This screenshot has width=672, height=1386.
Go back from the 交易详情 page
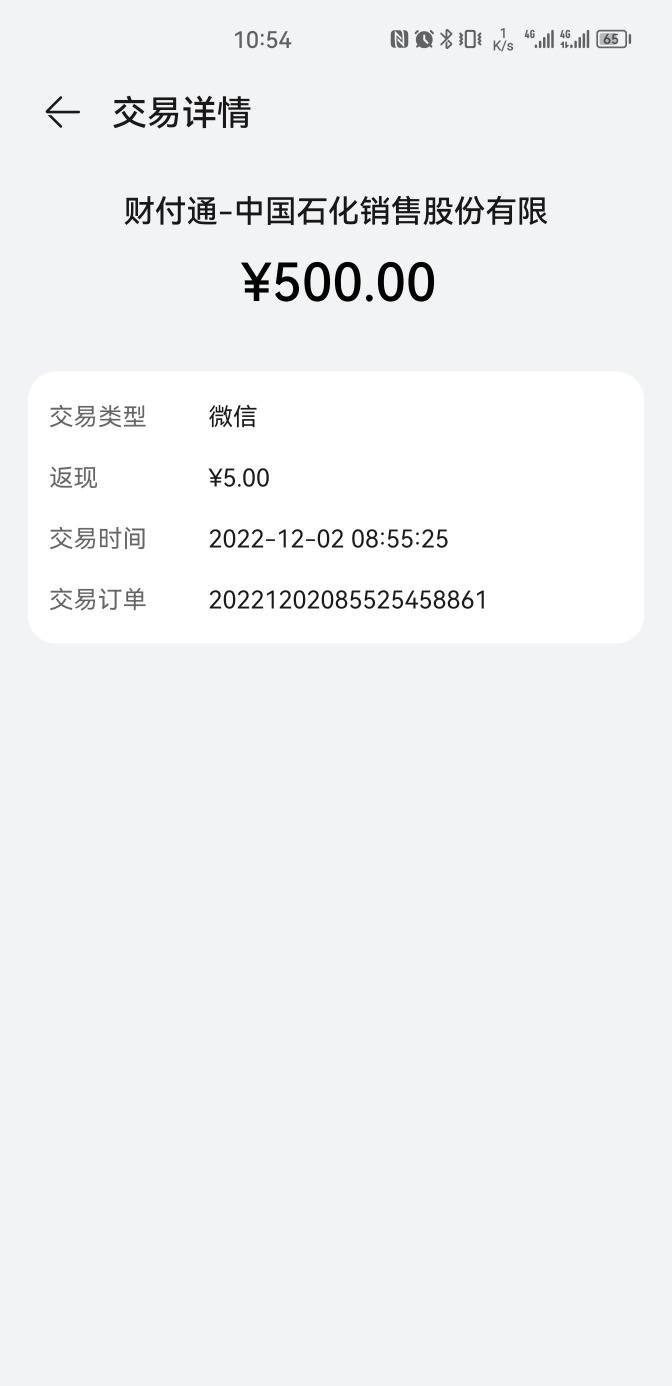click(62, 112)
